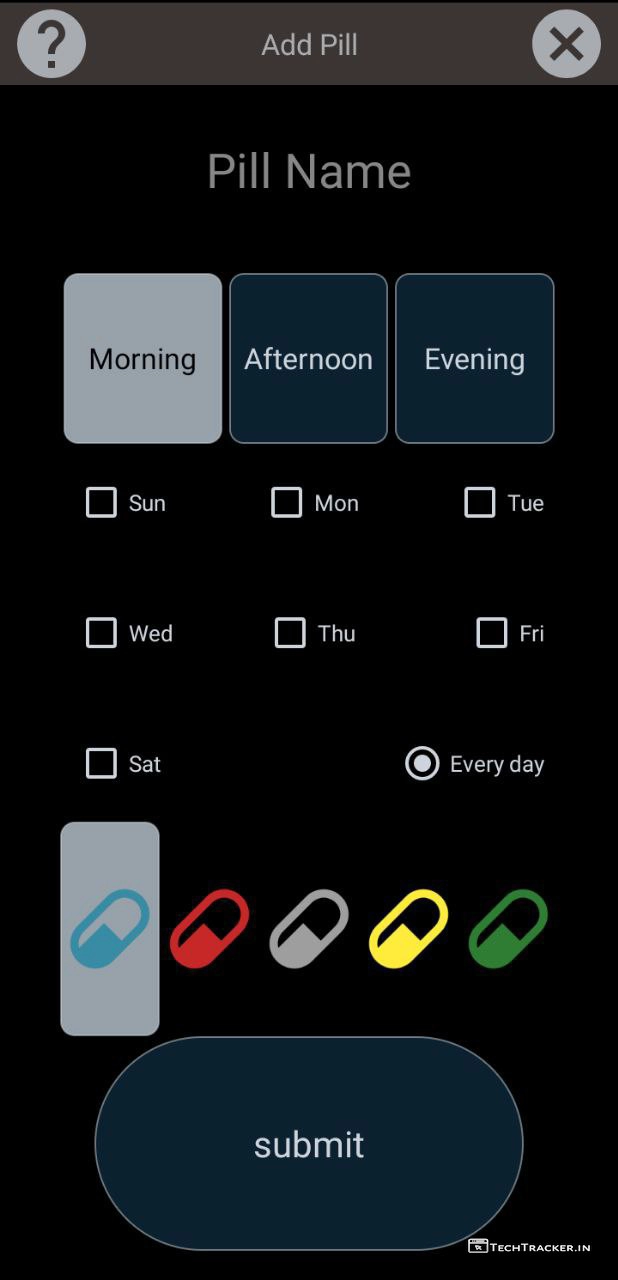This screenshot has height=1280, width=618.
Task: Check the Thu checkbox
Action: [290, 633]
